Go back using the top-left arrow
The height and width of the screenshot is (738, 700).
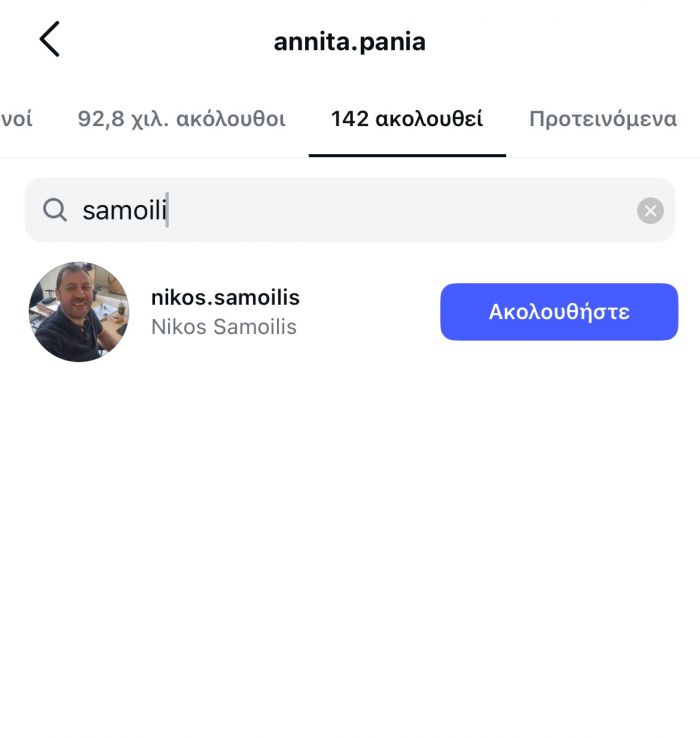coord(49,40)
